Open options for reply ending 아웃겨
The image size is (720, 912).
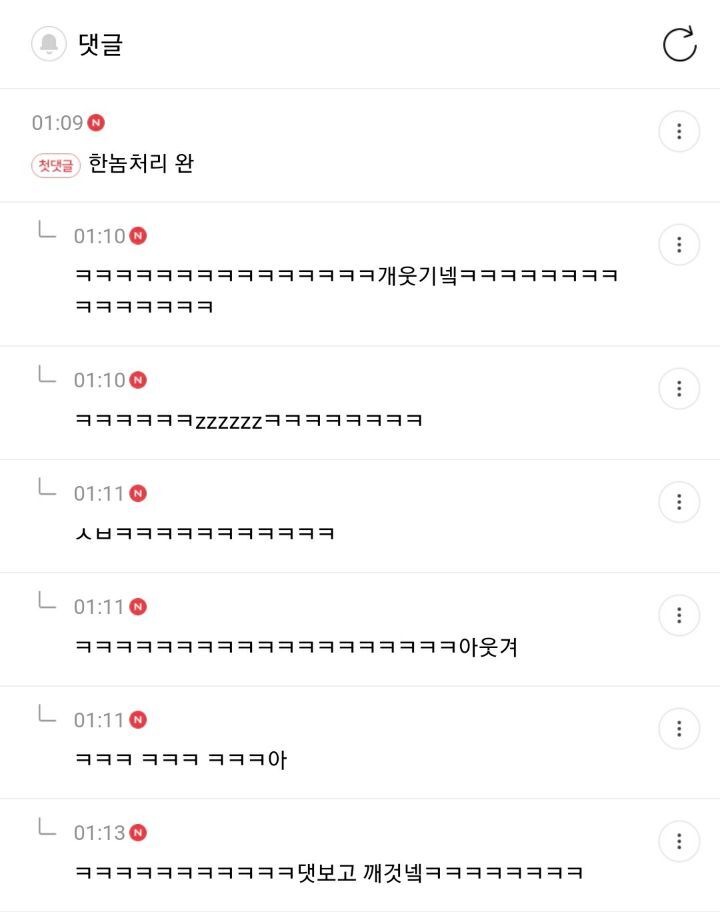(679, 615)
